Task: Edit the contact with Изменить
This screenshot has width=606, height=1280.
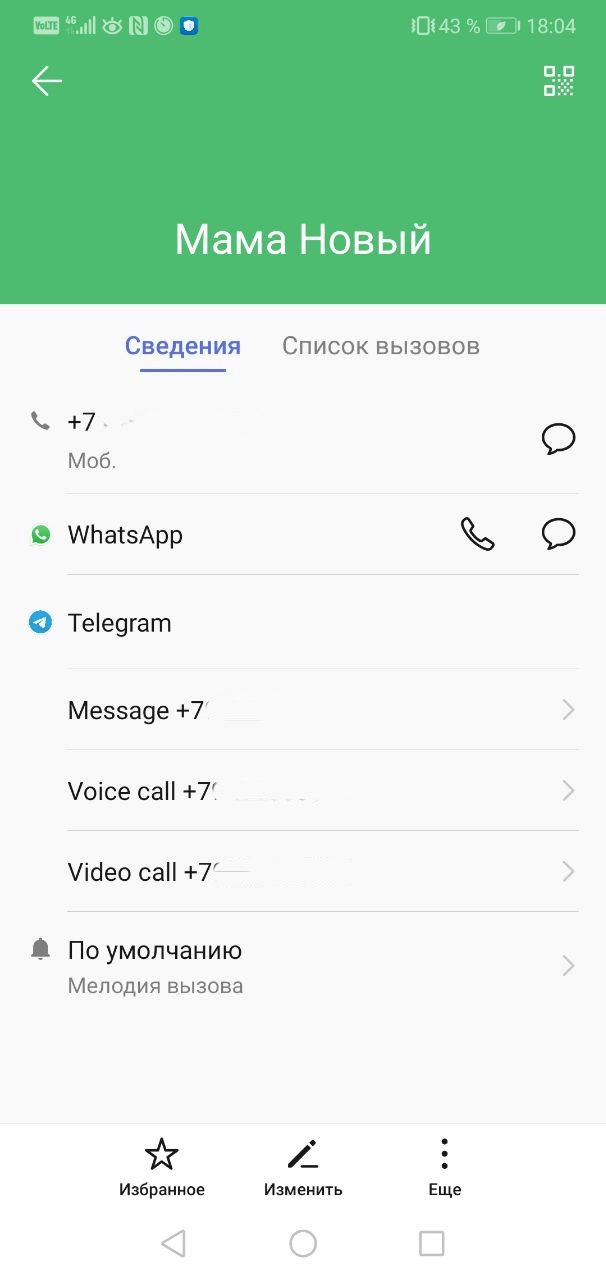Action: point(303,1166)
